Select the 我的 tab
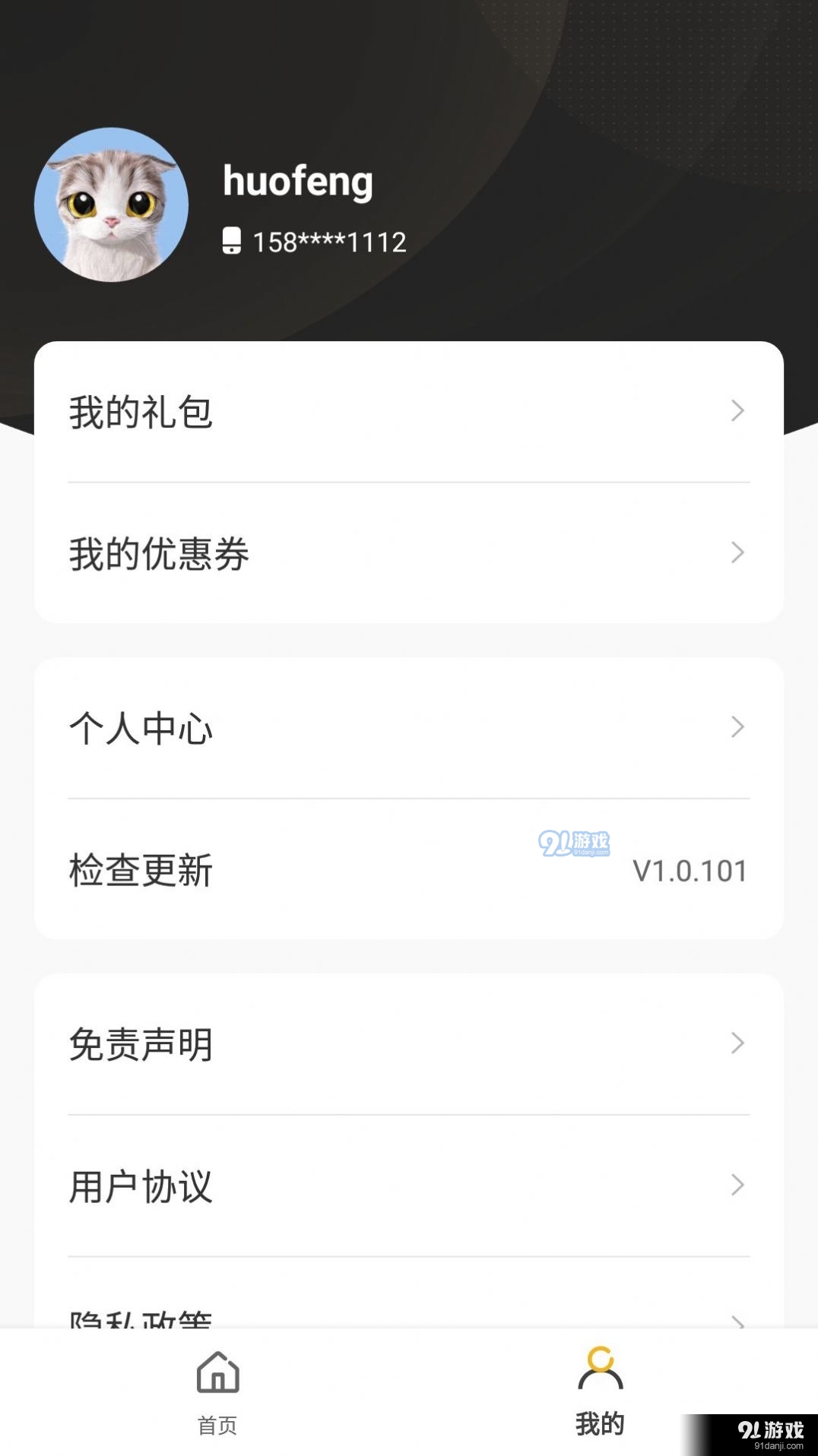The height and width of the screenshot is (1456, 818). [x=600, y=1393]
